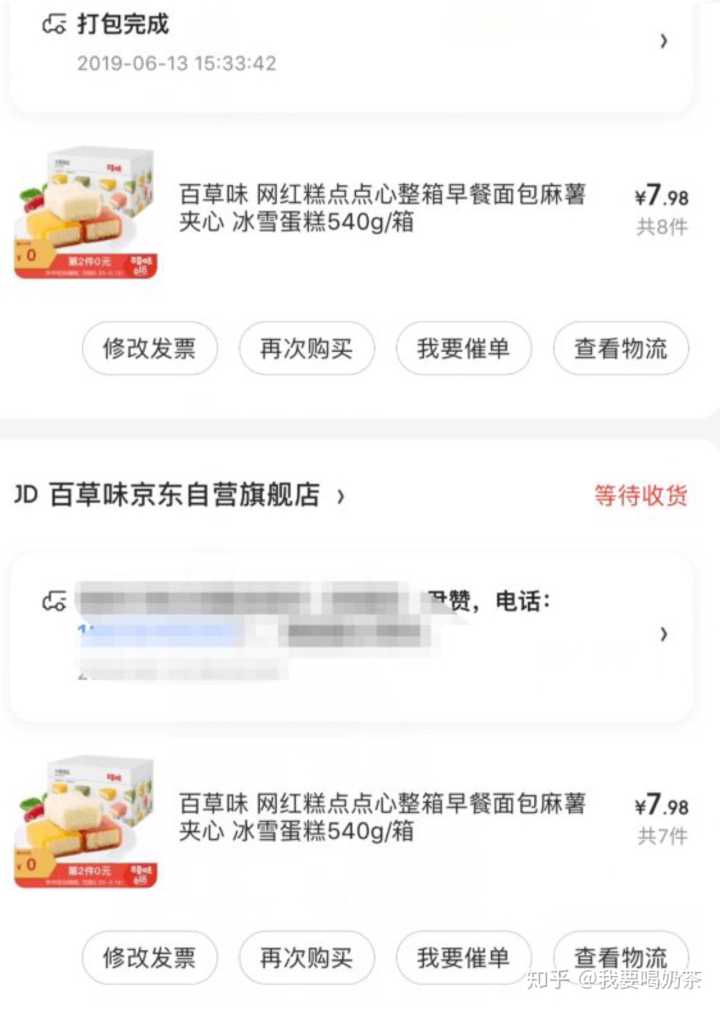Screen dimensions: 720x1009
Task: Open the 百草味京东自营旗舰店 store page
Action: click(x=185, y=495)
